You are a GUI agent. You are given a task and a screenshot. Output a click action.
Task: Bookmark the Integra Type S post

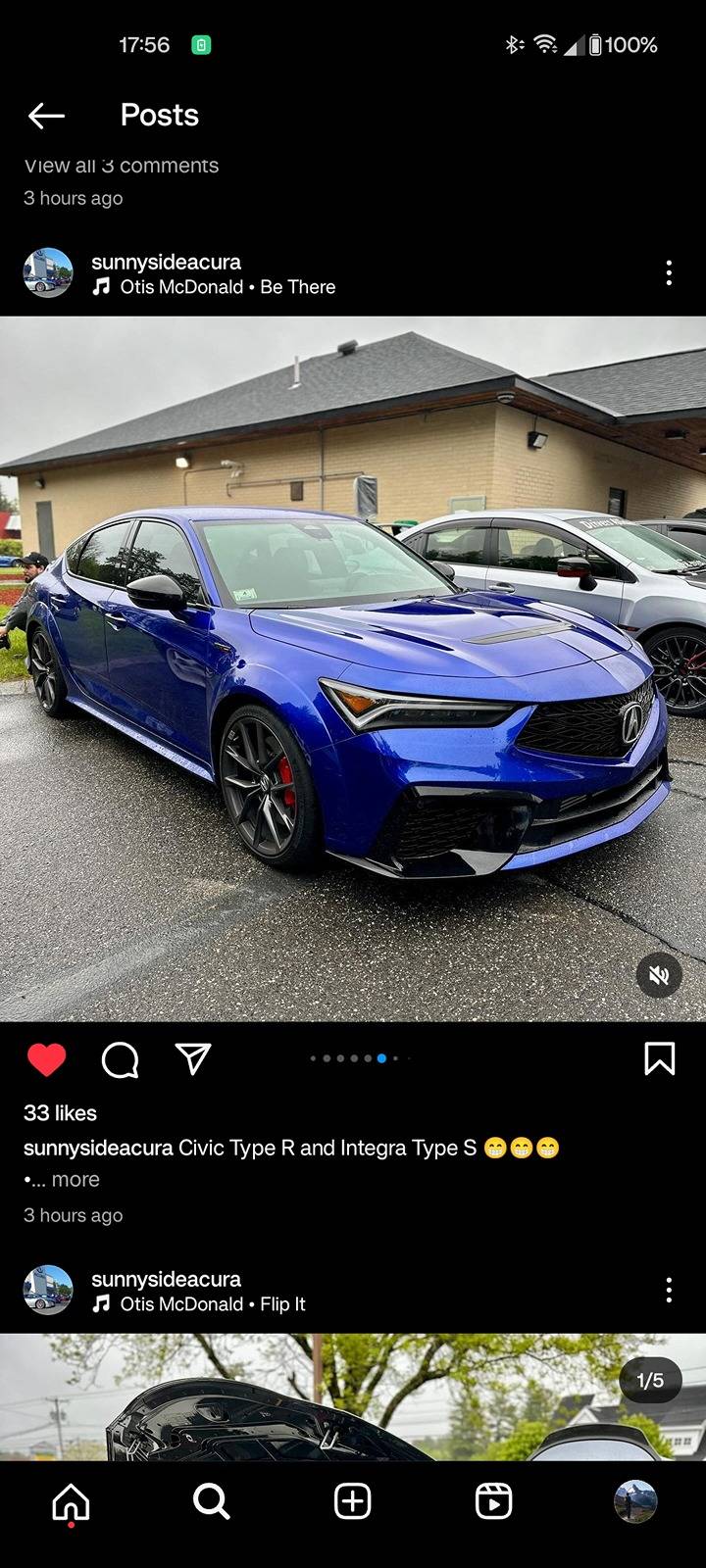659,1058
